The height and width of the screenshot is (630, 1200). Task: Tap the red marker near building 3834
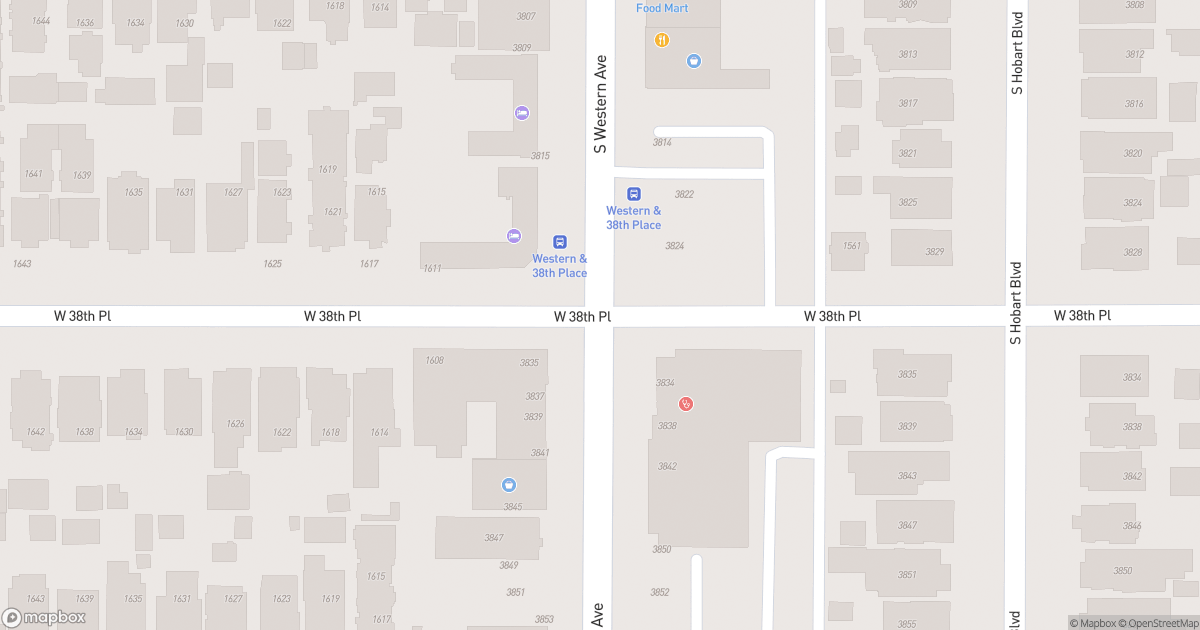(686, 404)
